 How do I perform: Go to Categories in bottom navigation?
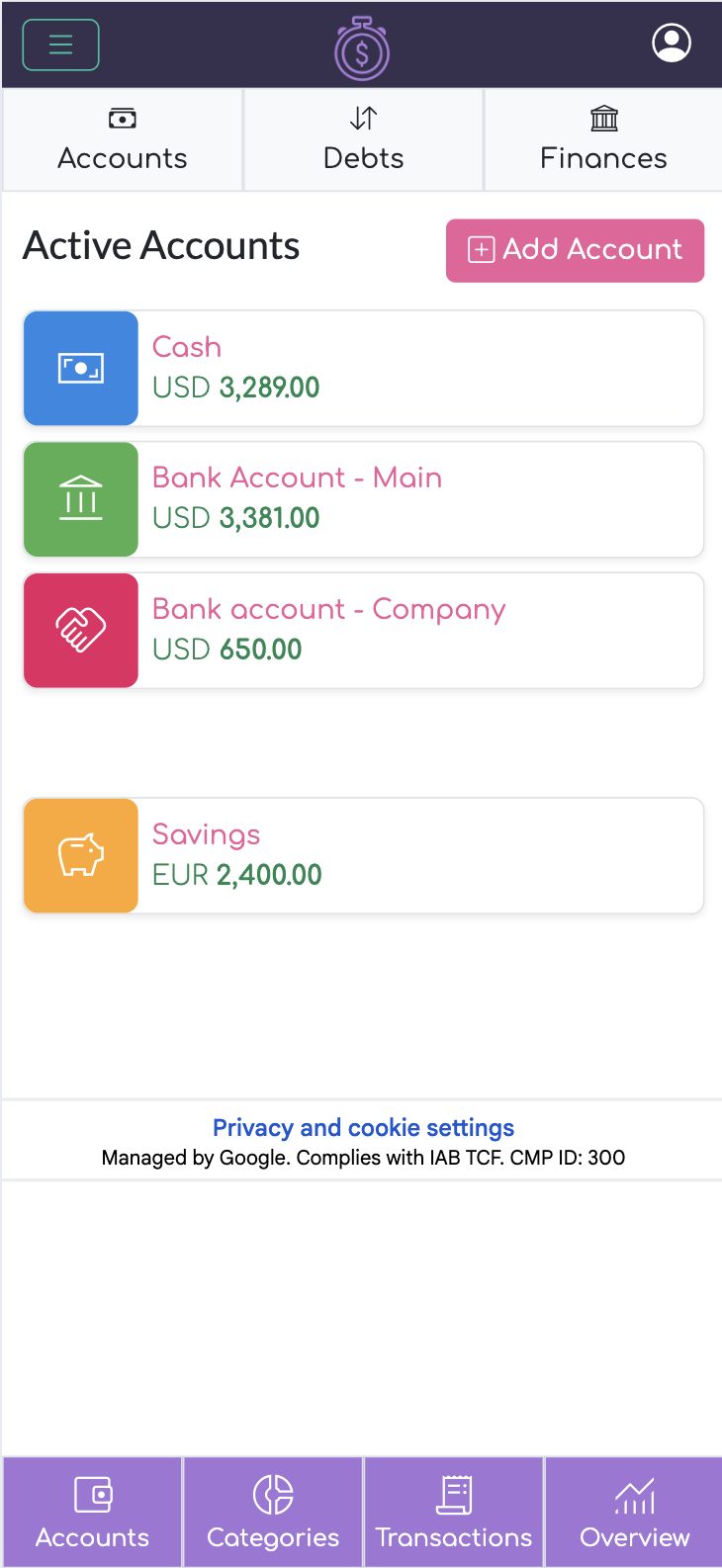[273, 1512]
